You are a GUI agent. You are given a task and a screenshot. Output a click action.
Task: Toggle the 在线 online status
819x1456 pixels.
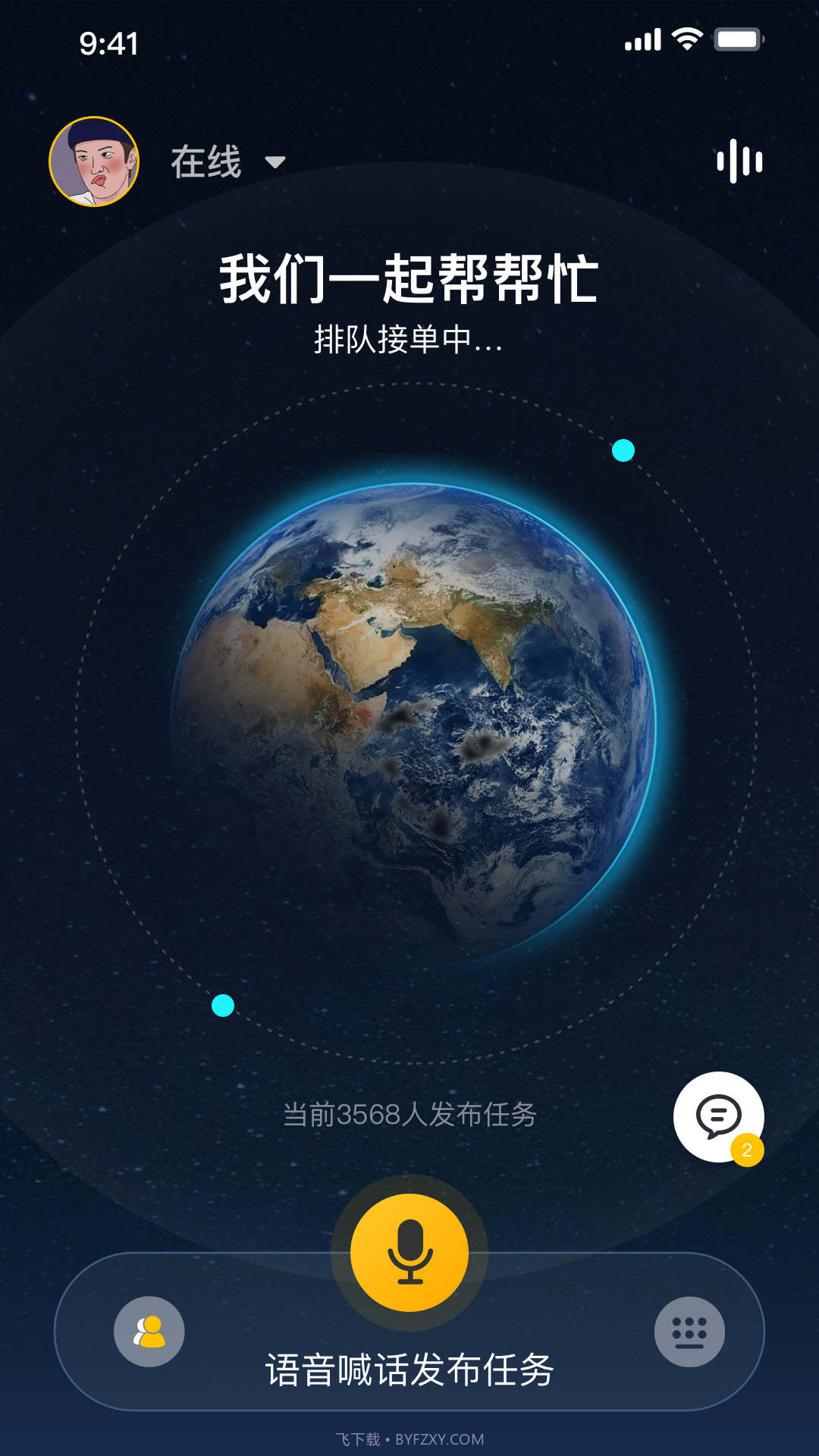point(205,160)
